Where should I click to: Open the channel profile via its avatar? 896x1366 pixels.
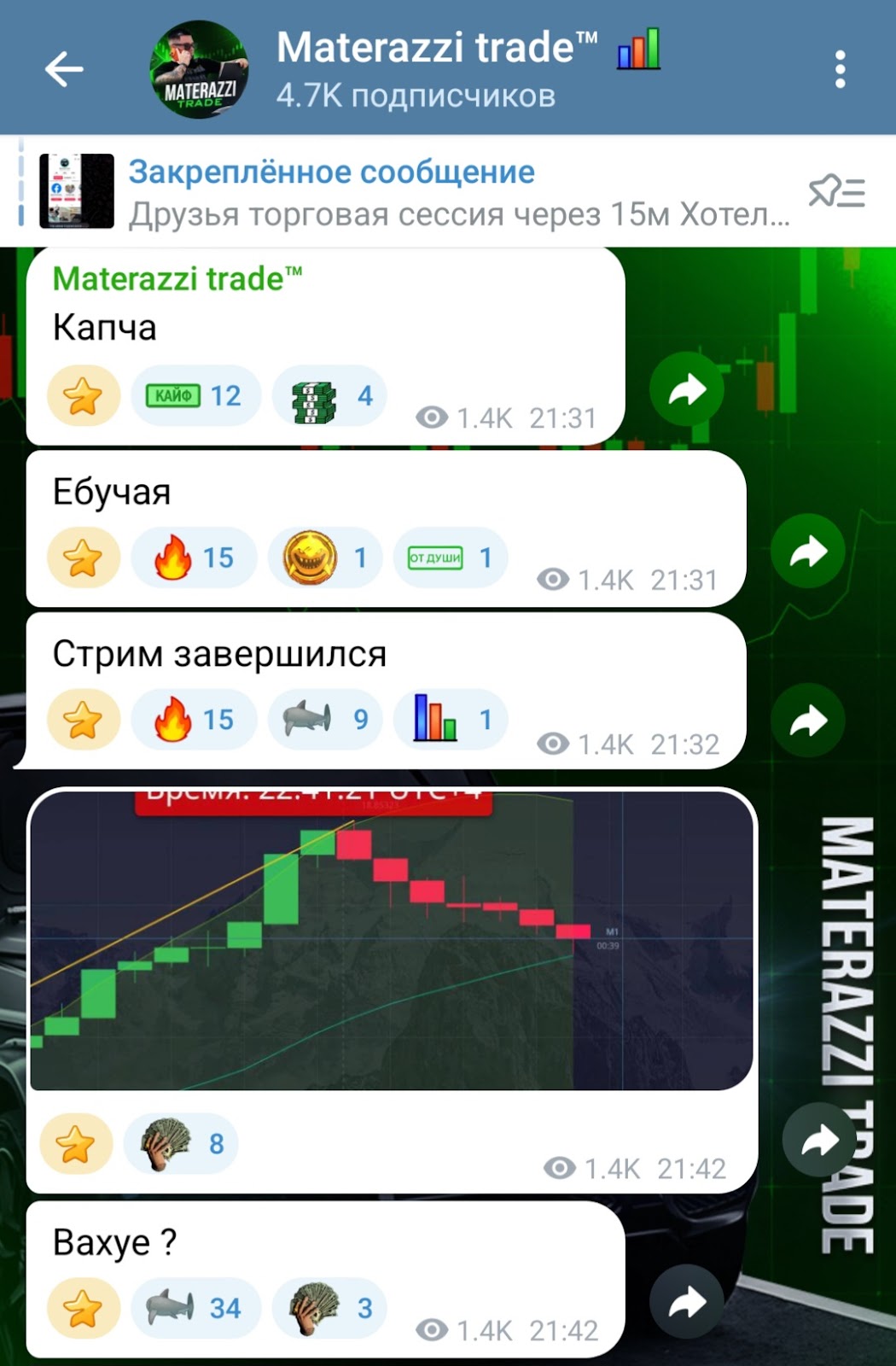198,68
